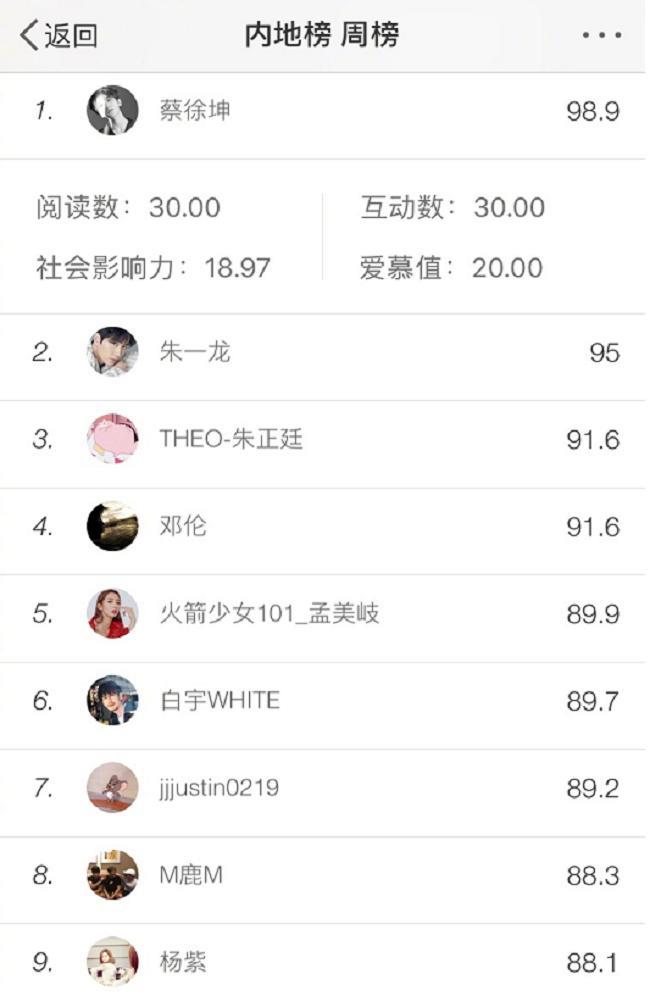Collapse the 蔡徐坤 ranking row

point(324,111)
